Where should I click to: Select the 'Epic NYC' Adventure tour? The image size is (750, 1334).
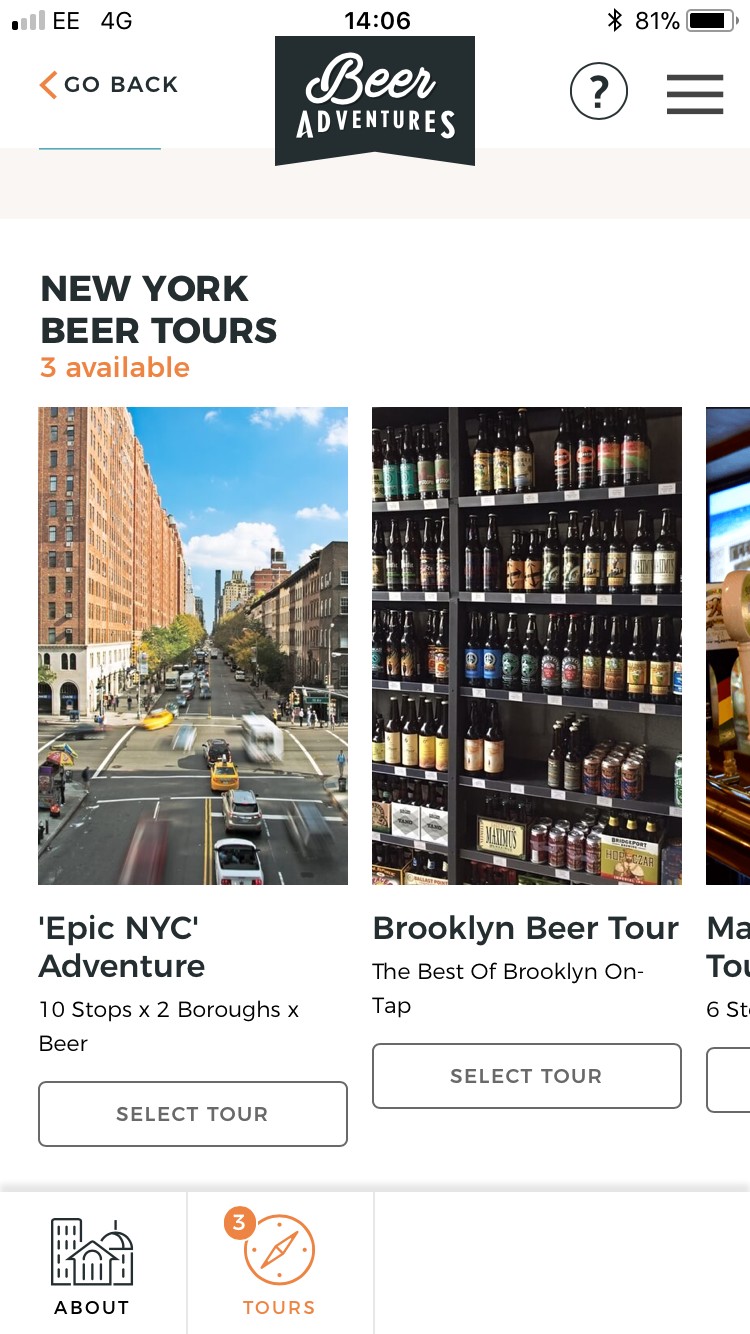point(193,1114)
